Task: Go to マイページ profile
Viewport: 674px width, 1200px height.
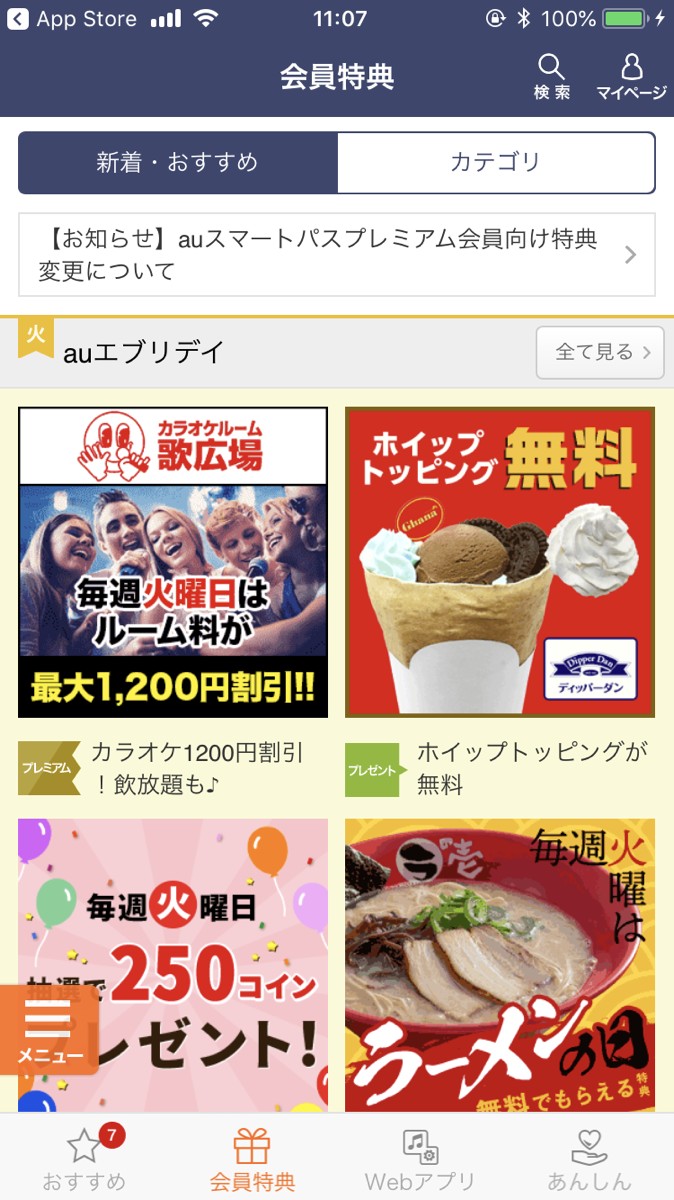Action: 631,76
